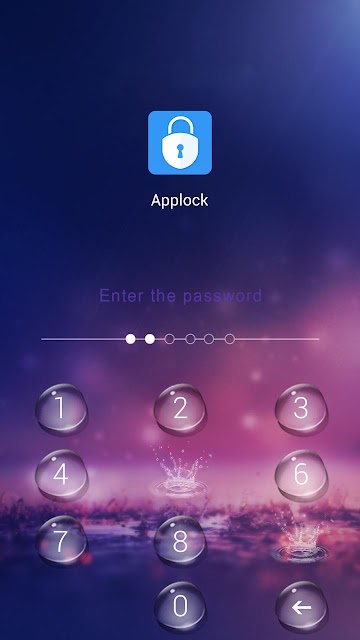Screen dimensions: 360x640
Task: Tap the number 2 key
Action: coord(180,408)
